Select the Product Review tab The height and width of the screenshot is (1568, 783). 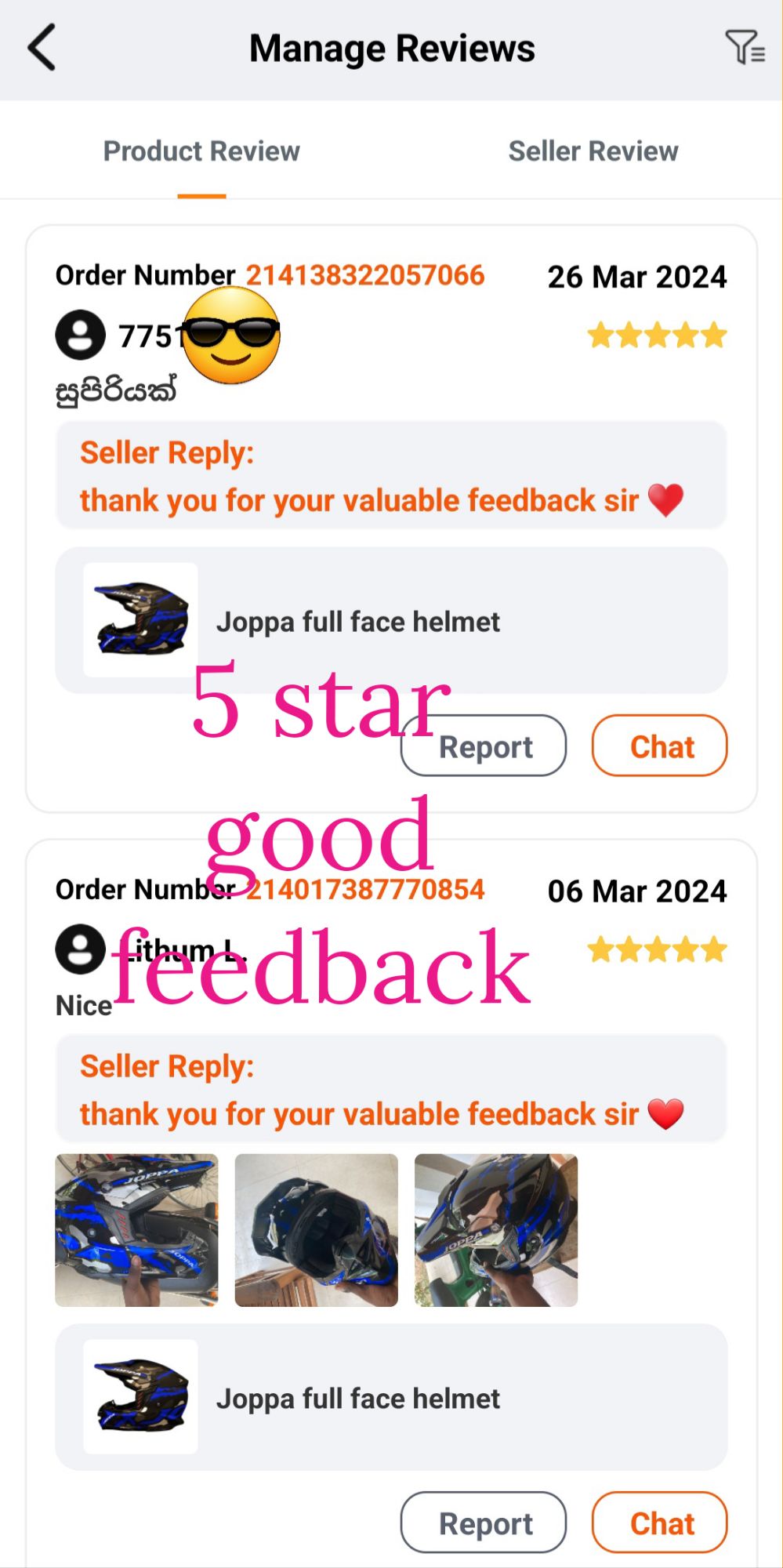pyautogui.click(x=201, y=151)
